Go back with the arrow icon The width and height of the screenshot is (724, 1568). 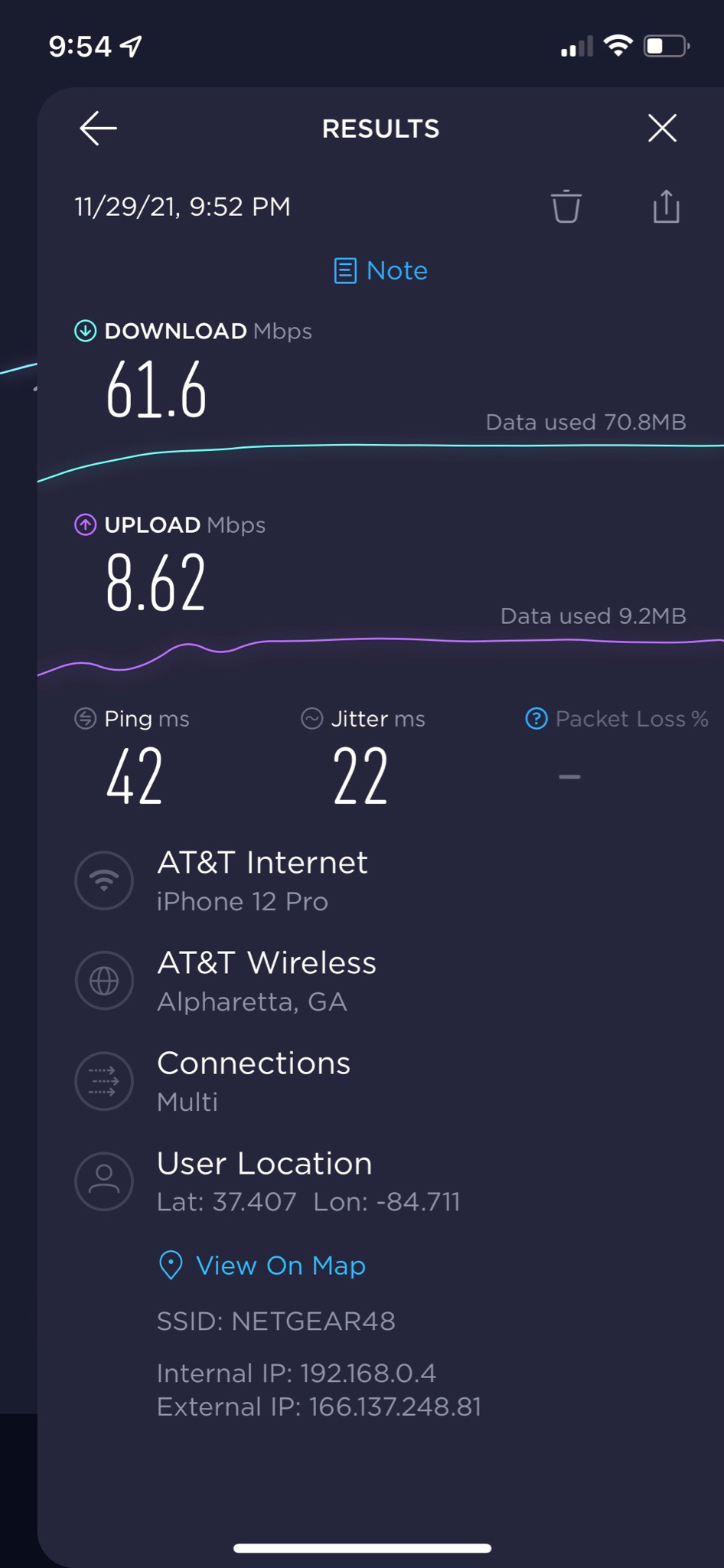[x=99, y=128]
